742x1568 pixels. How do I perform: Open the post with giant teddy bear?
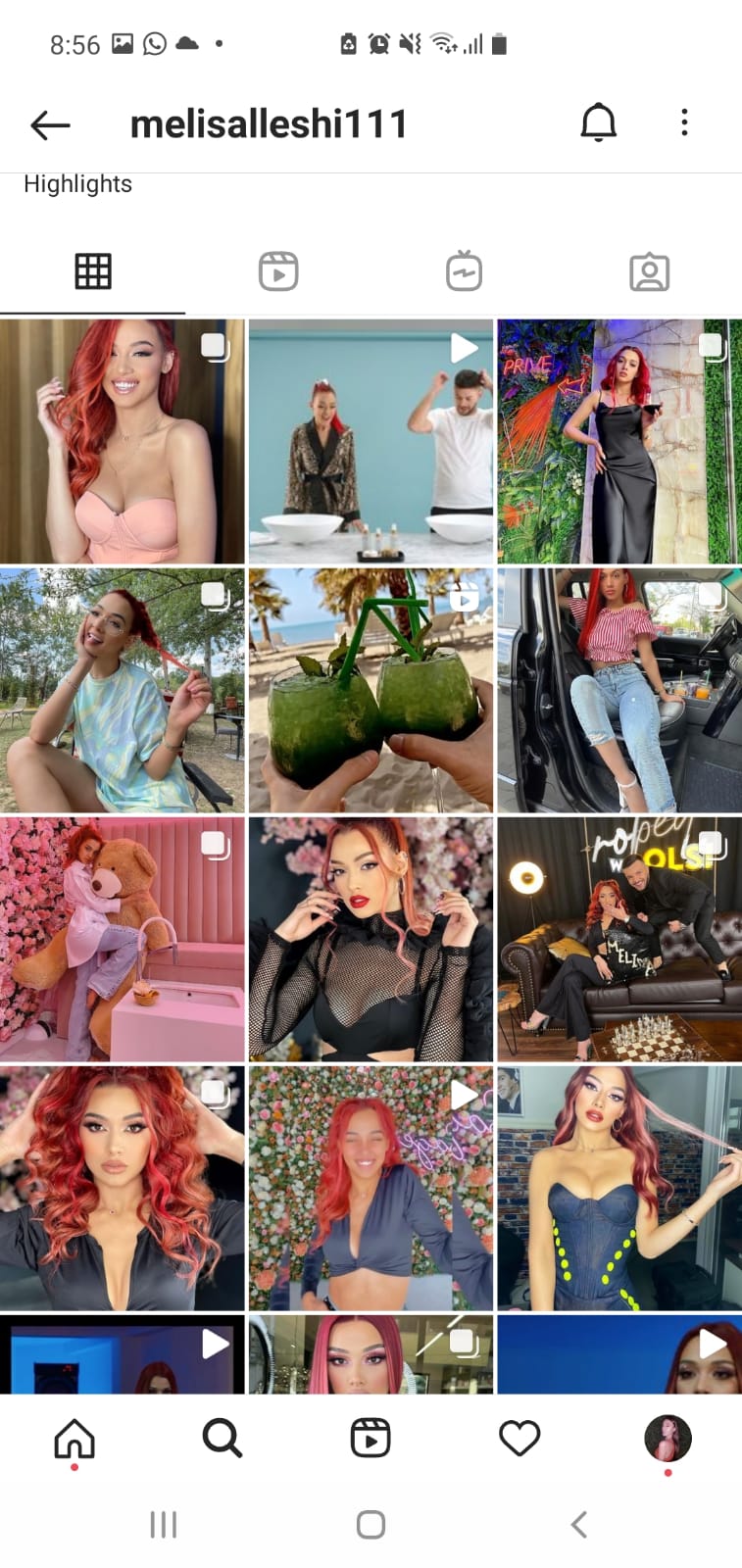tap(123, 939)
